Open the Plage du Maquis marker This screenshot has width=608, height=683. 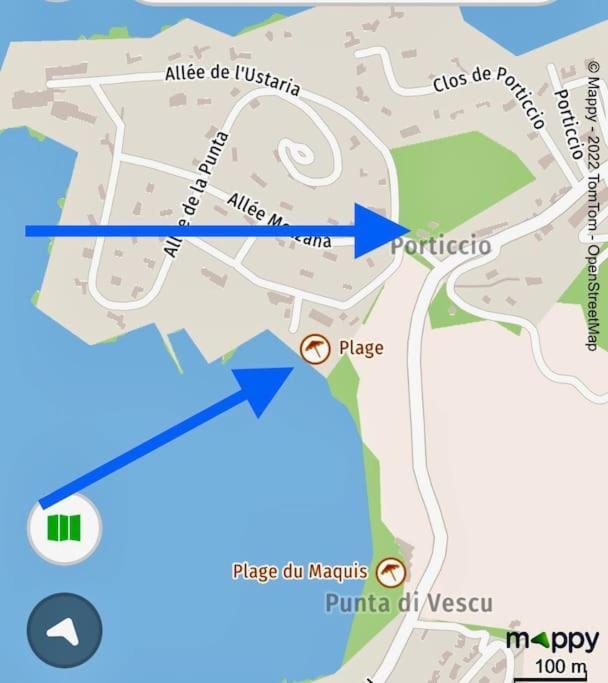click(391, 572)
